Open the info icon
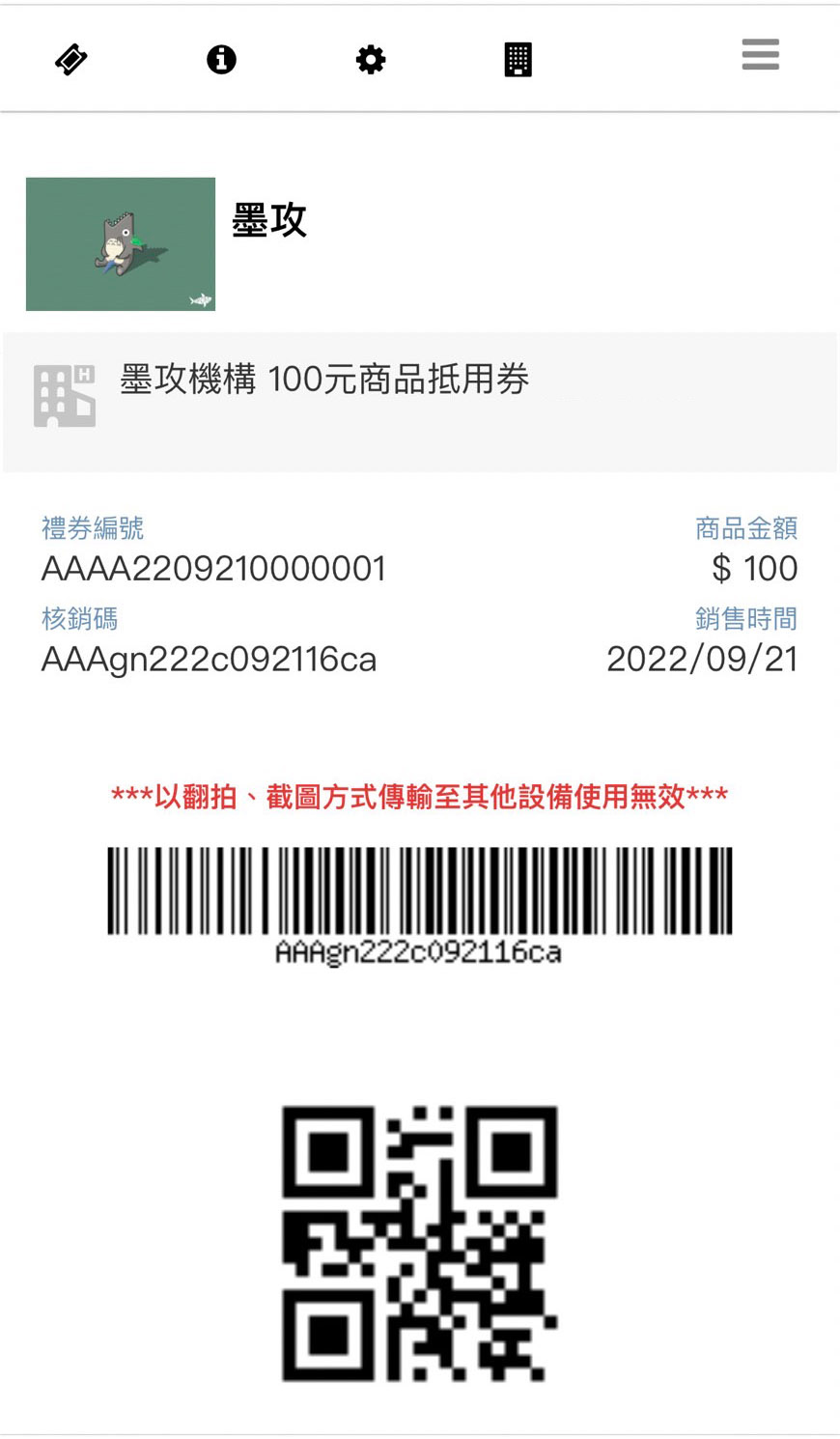Image resolution: width=840 pixels, height=1439 pixels. [221, 60]
